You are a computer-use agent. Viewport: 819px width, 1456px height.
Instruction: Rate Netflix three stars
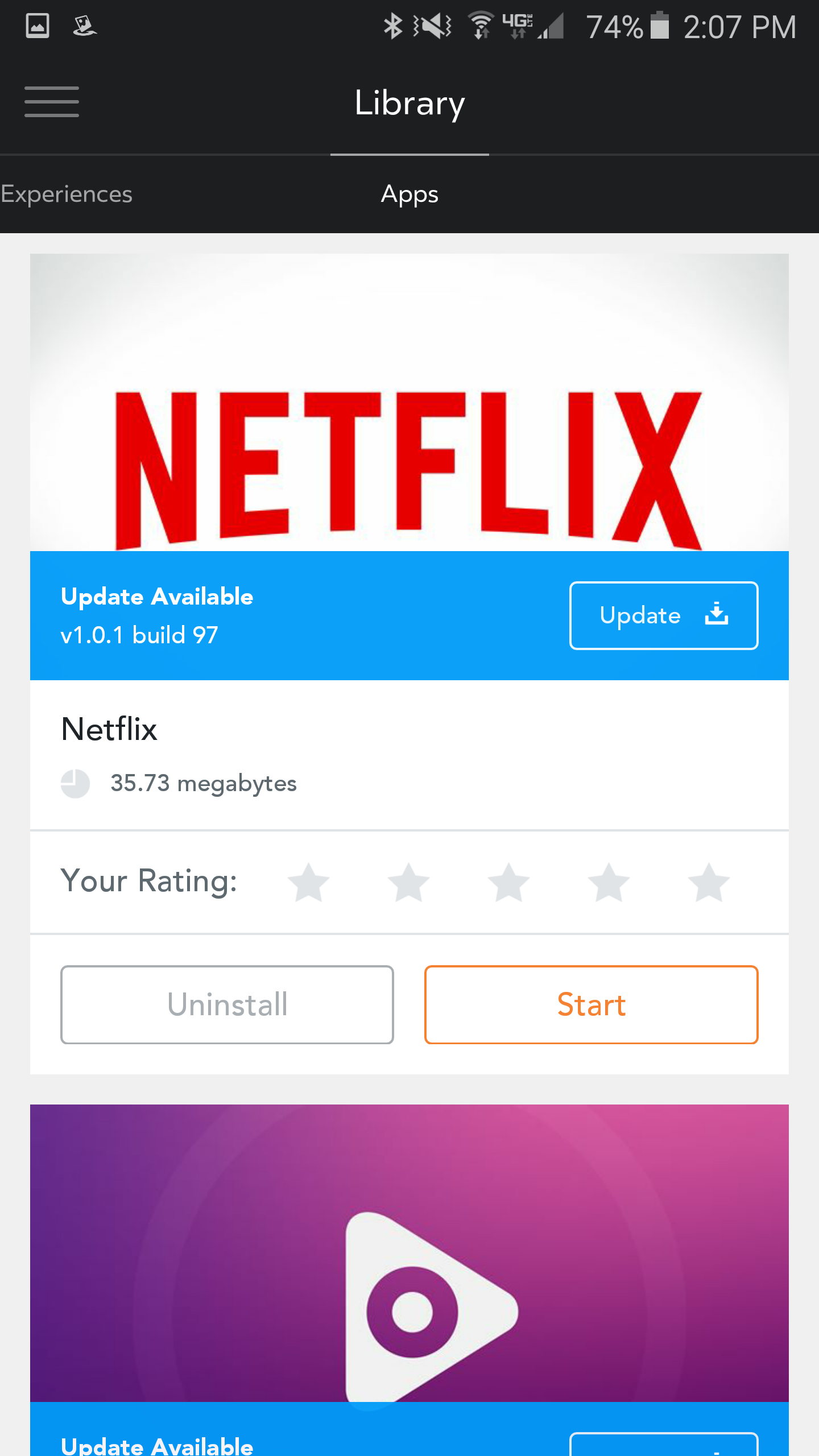click(508, 883)
